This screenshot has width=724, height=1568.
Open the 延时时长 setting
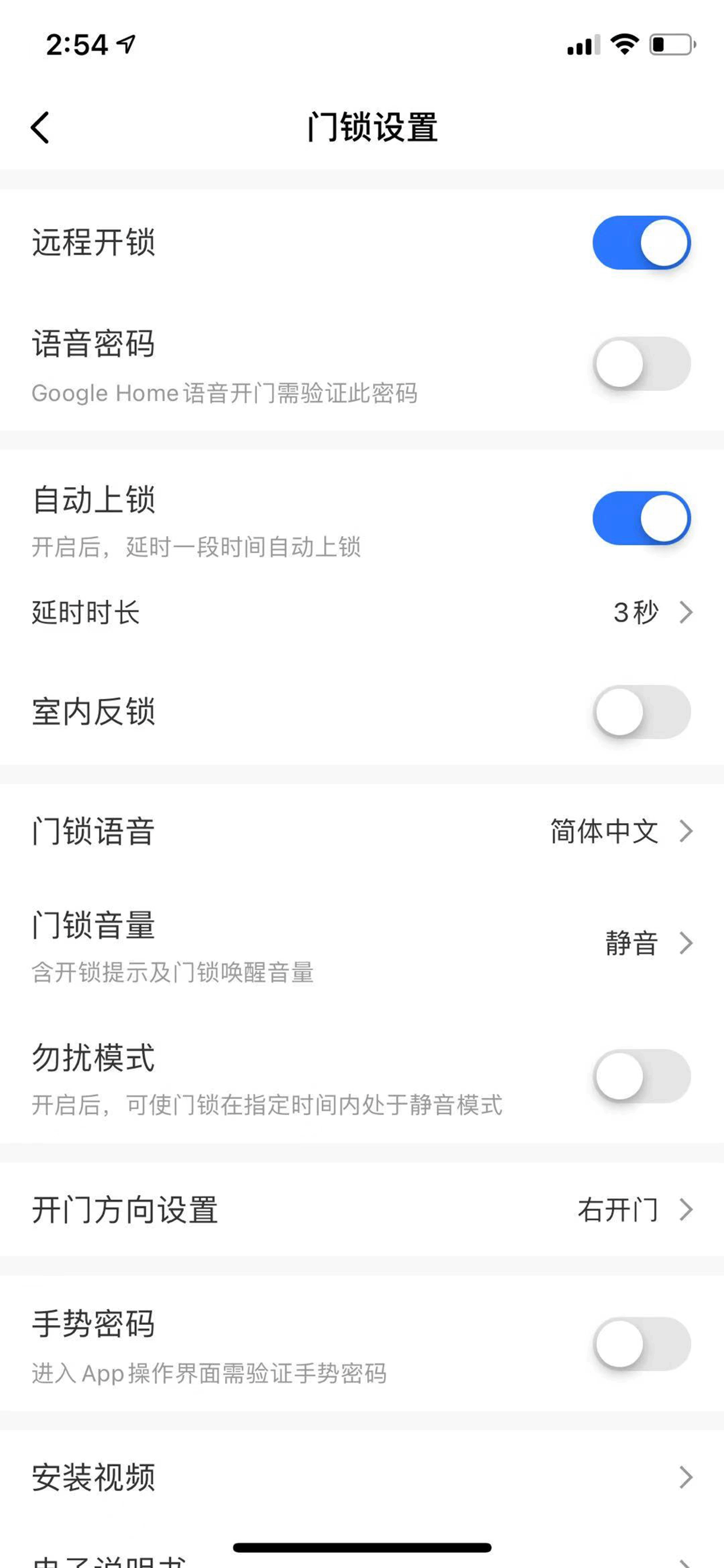(361, 612)
